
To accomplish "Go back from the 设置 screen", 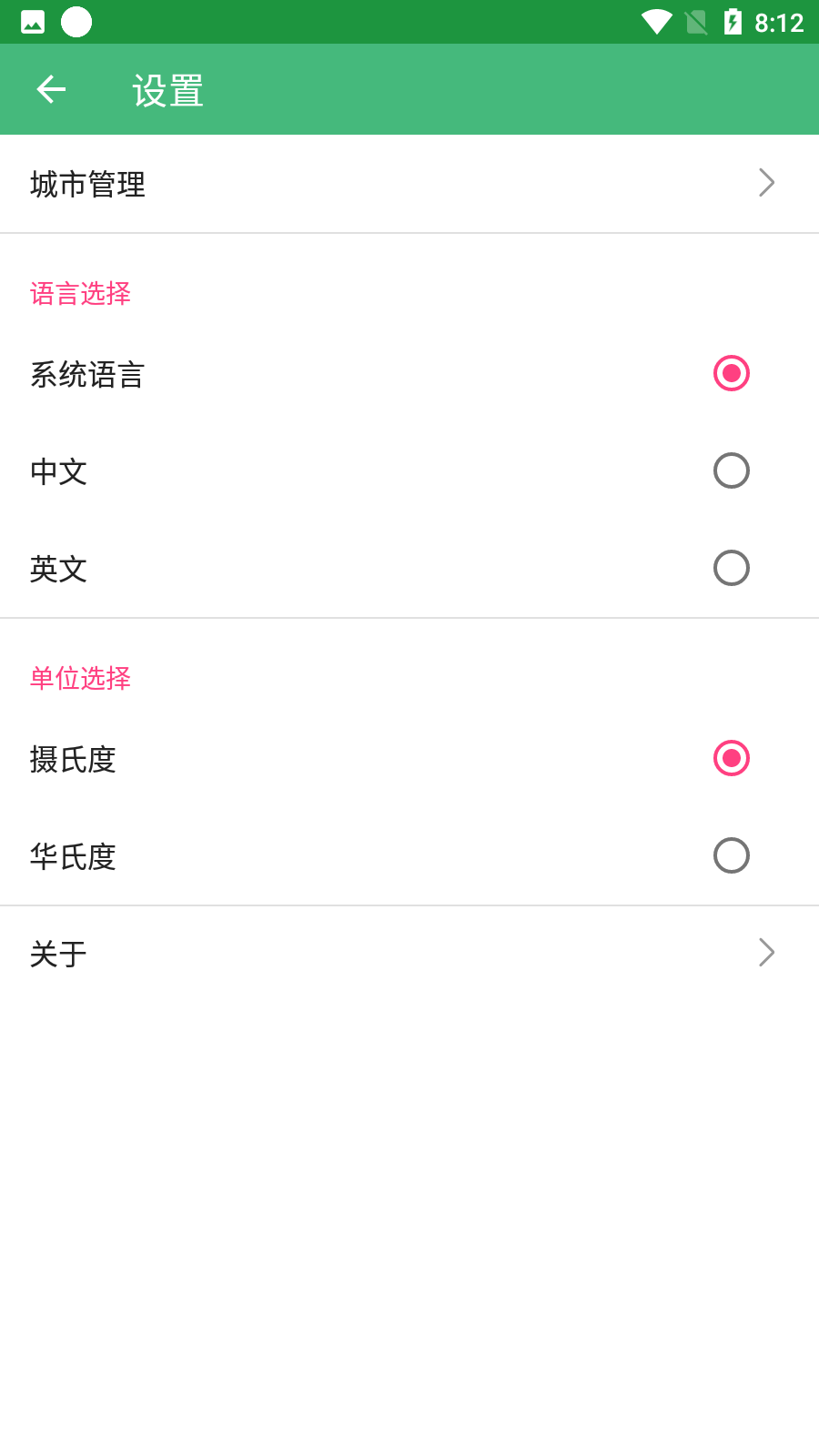I will [51, 89].
